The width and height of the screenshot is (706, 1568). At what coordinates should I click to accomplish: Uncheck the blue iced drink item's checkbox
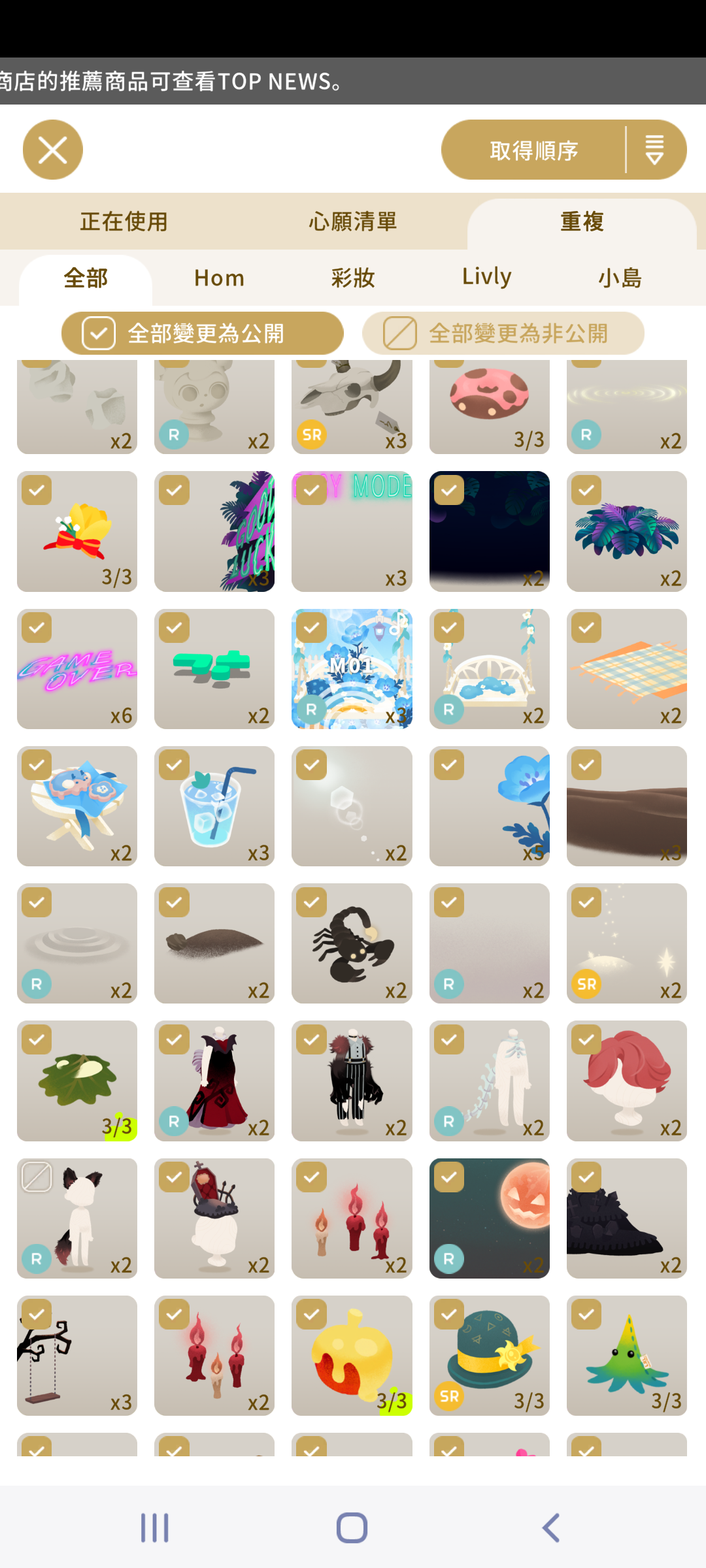[x=174, y=764]
